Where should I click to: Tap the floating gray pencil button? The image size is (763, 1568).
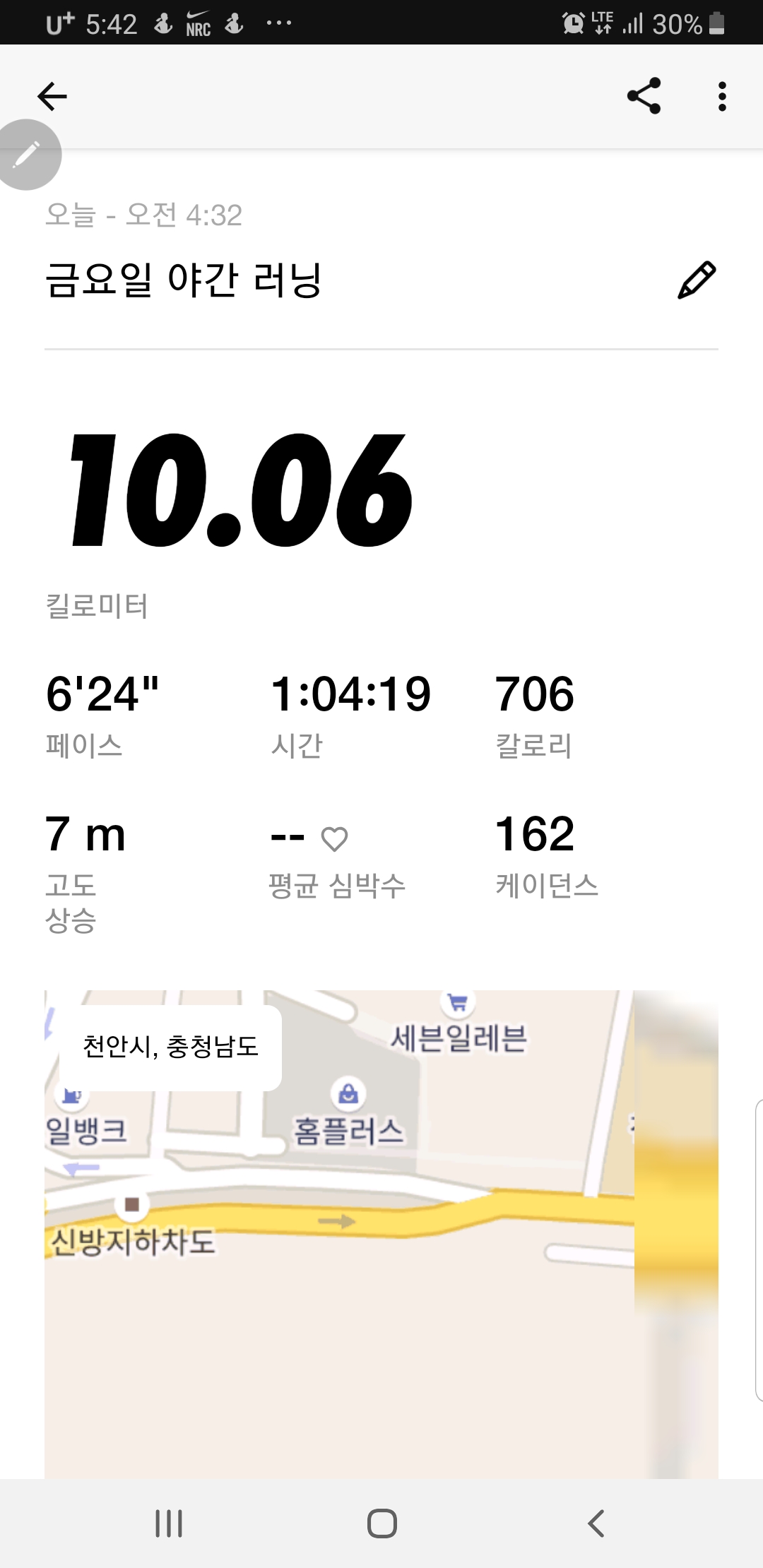(x=26, y=155)
